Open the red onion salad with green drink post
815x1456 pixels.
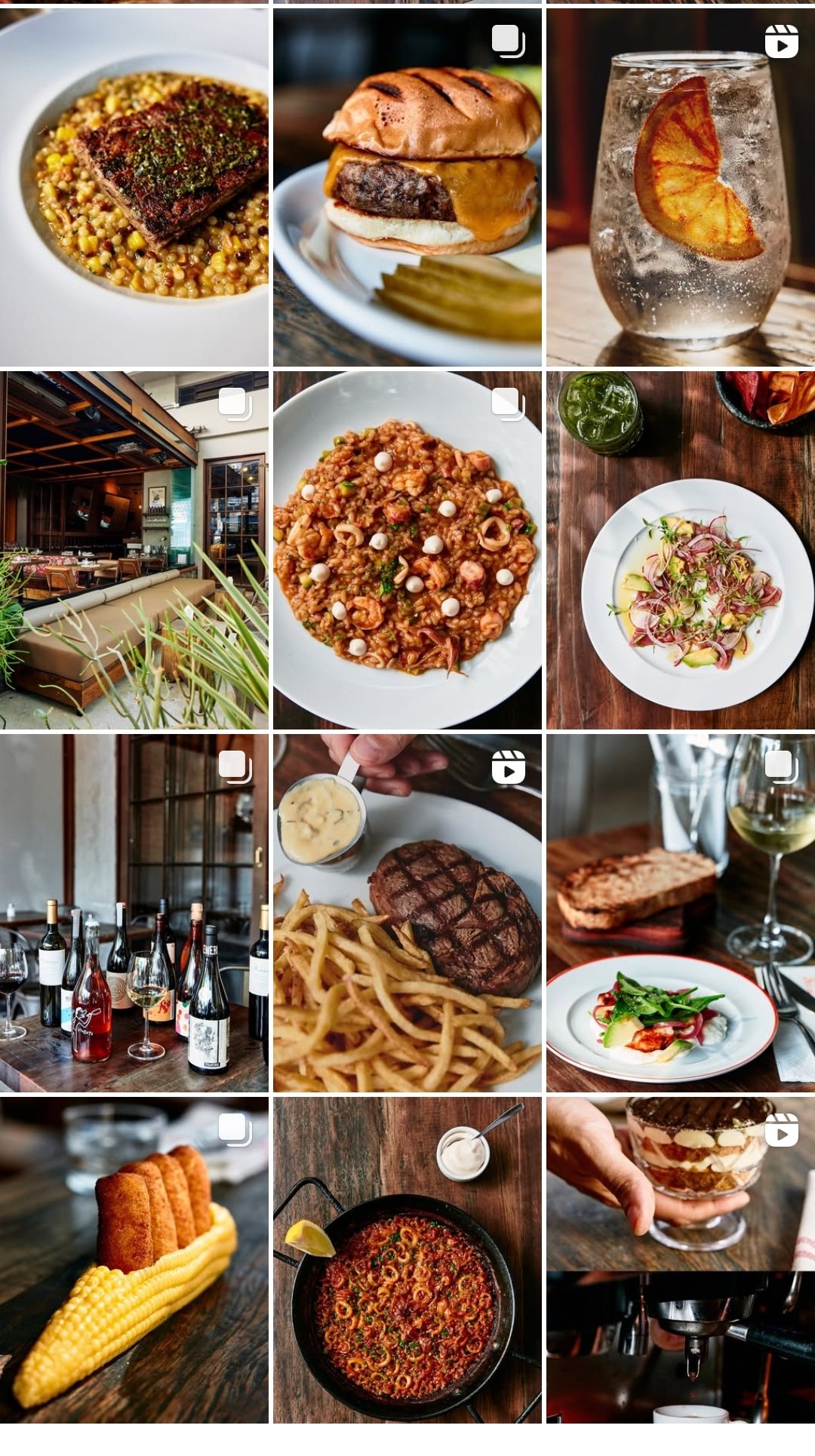pos(681,550)
